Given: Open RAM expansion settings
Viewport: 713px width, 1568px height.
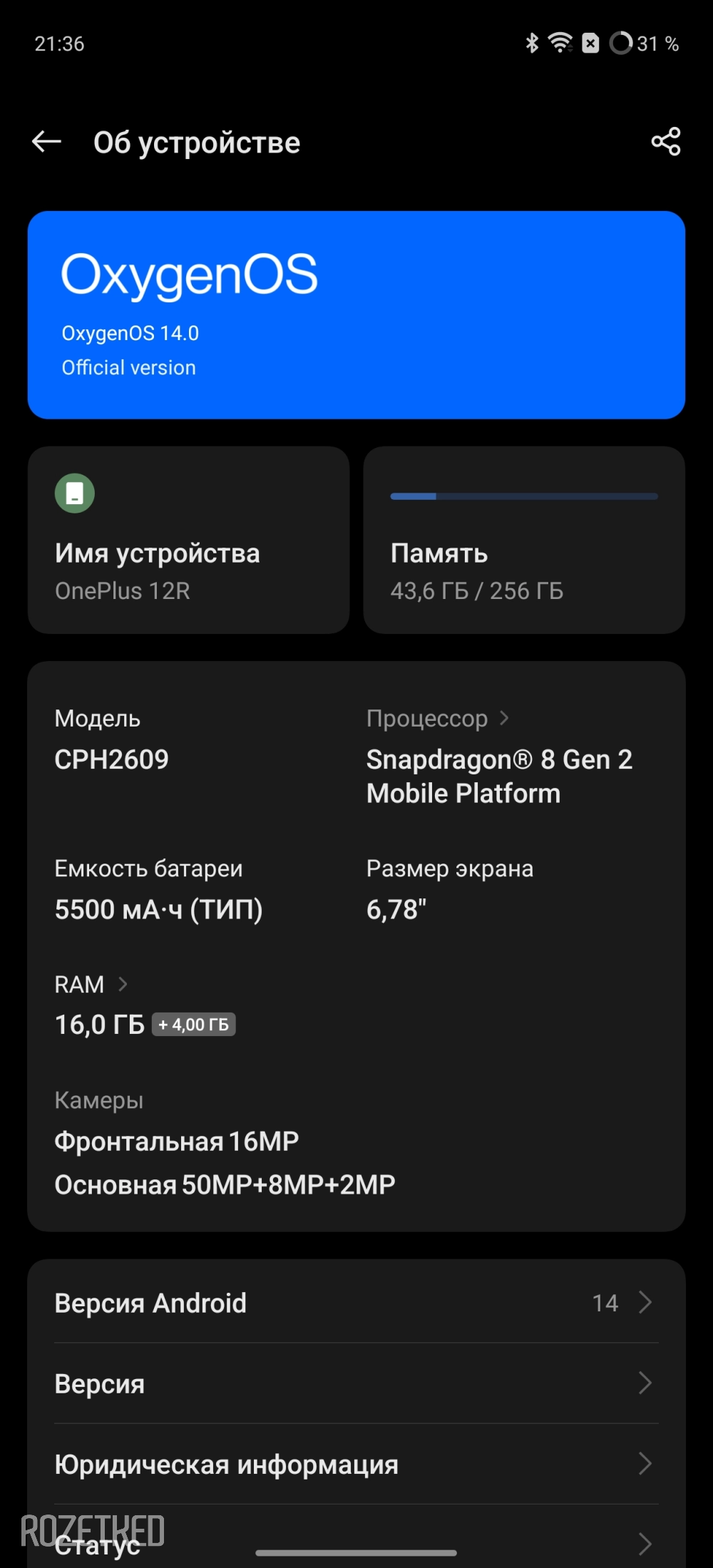Looking at the screenshot, I should 91,985.
